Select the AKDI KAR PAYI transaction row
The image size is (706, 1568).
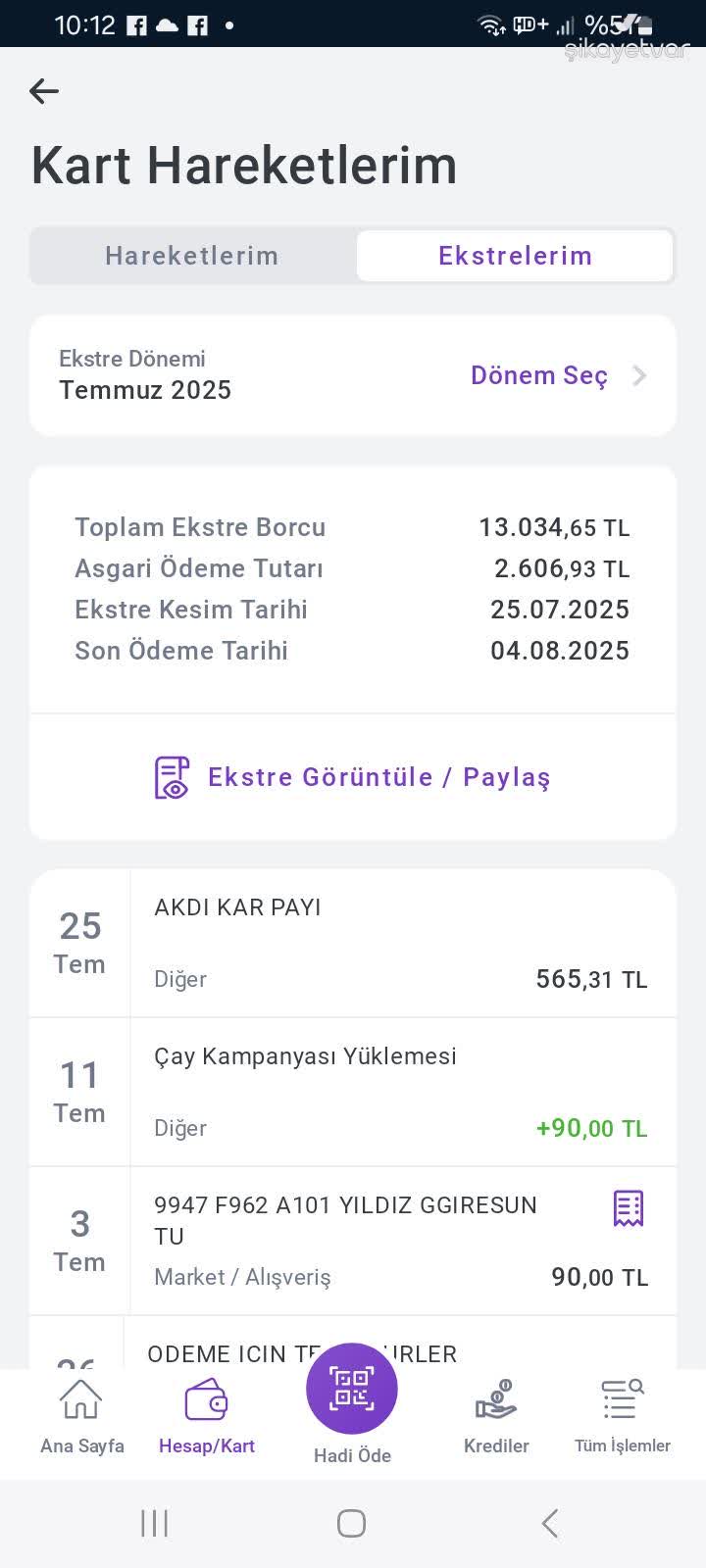(353, 941)
